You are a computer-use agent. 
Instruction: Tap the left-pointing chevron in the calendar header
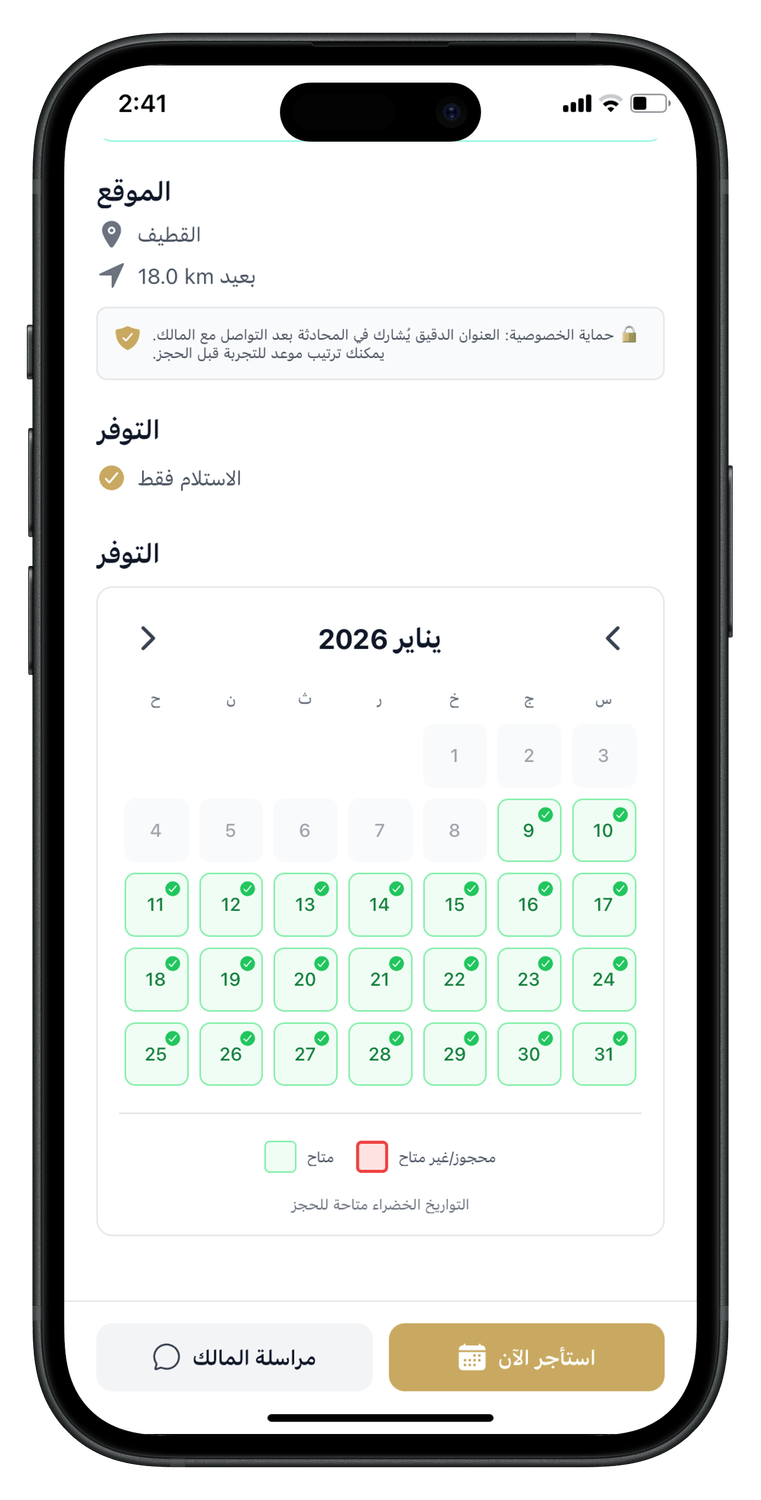pyautogui.click(x=613, y=638)
